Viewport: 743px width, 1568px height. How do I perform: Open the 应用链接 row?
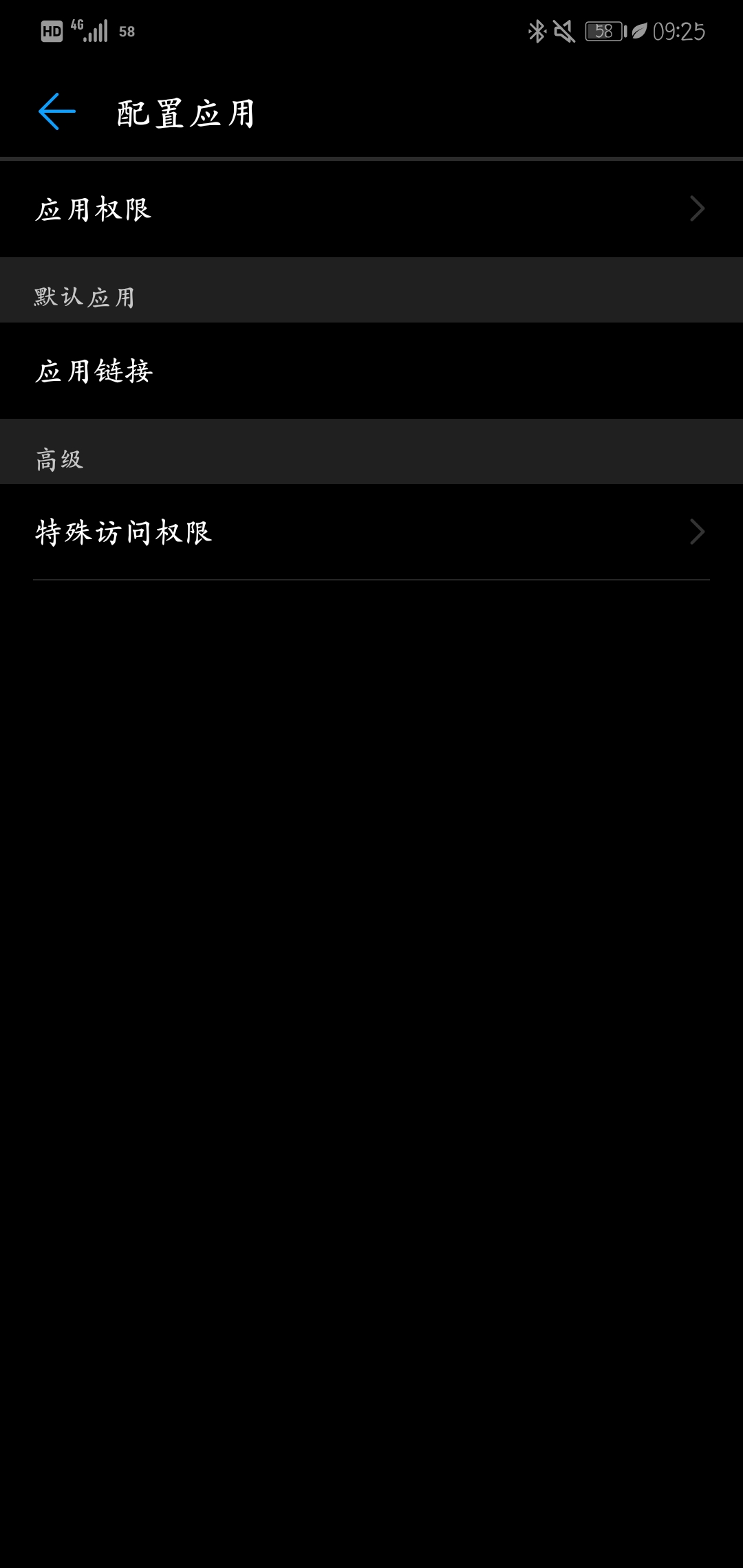[x=371, y=371]
